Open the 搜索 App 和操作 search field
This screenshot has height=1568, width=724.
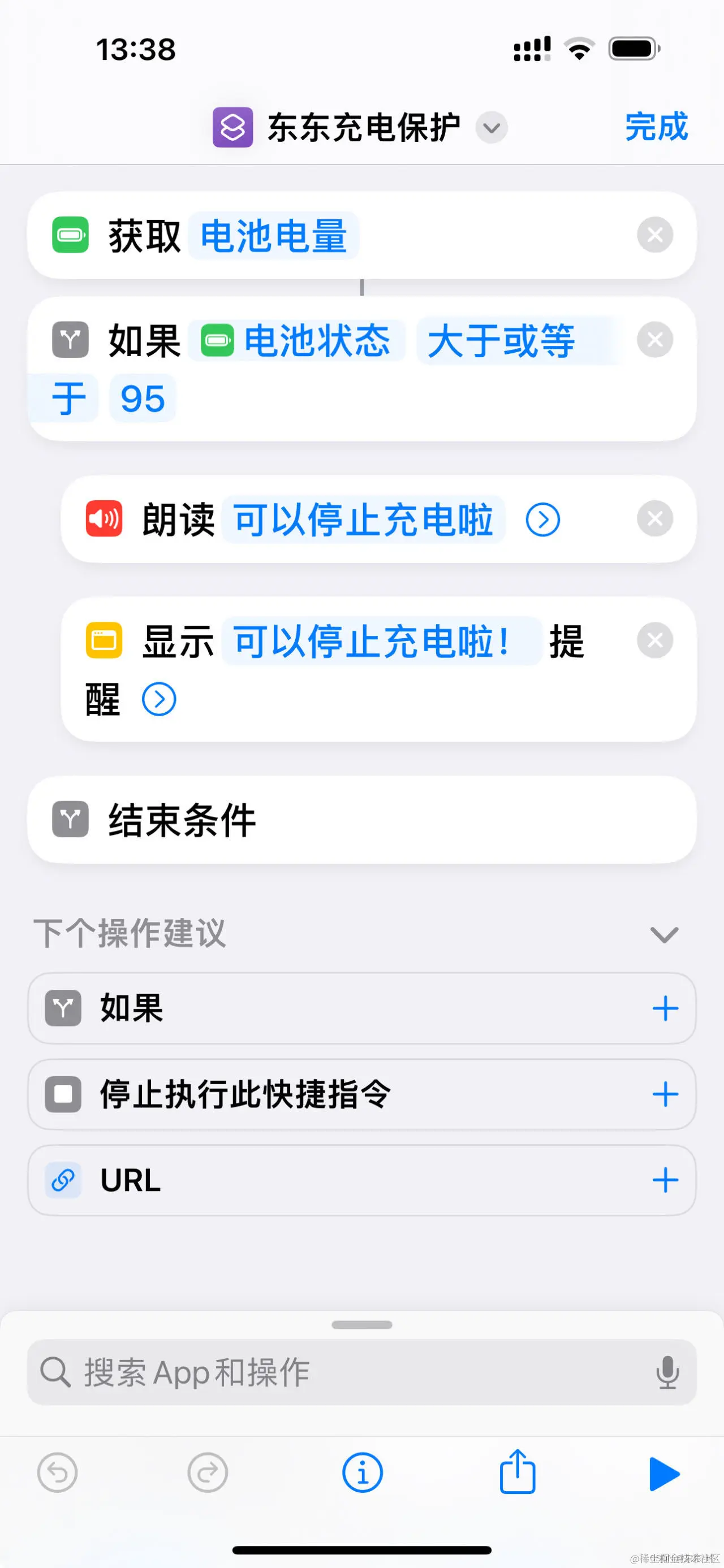361,1372
